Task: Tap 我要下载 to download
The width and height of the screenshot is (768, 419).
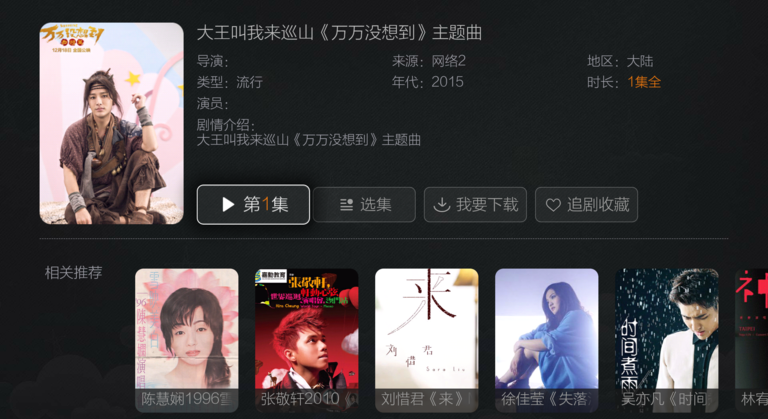Action: point(475,205)
